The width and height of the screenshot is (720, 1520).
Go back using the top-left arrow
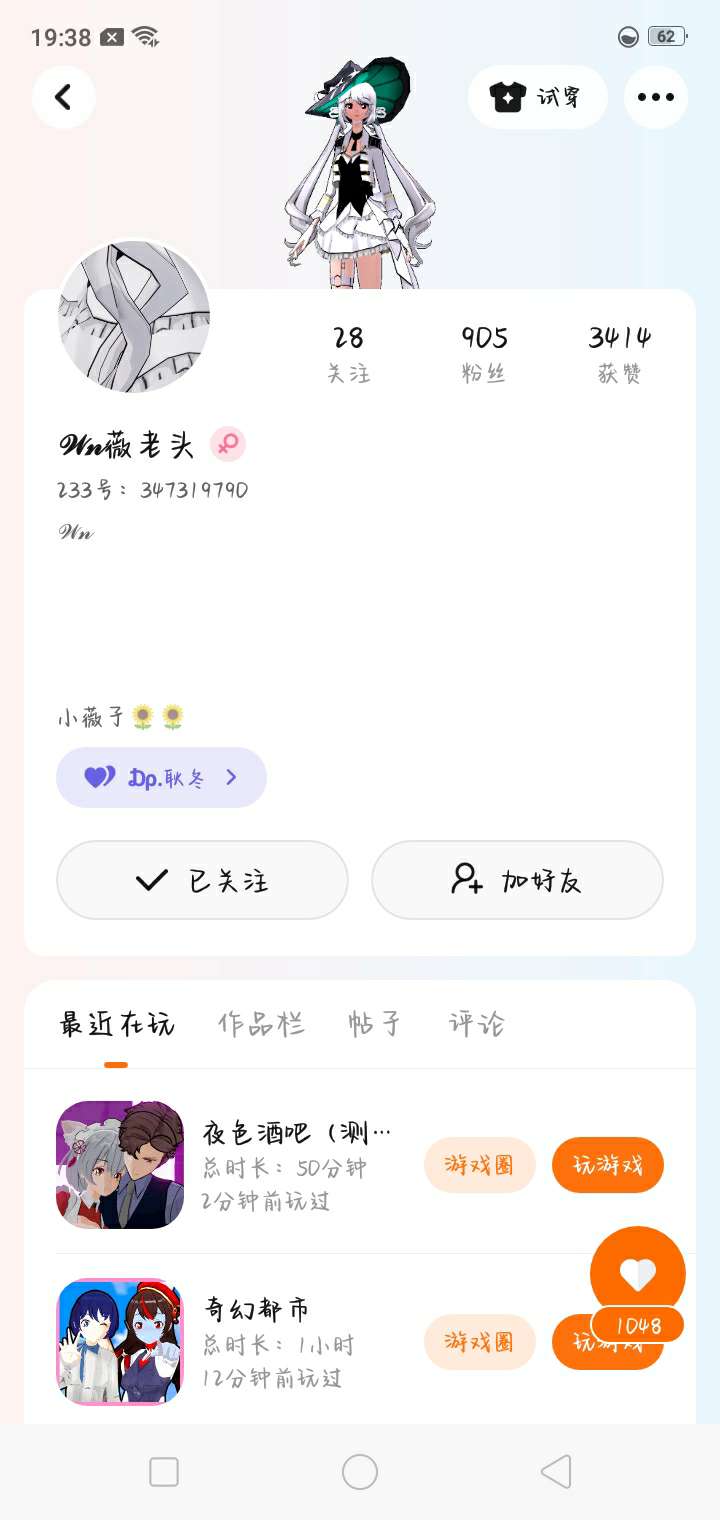(63, 97)
